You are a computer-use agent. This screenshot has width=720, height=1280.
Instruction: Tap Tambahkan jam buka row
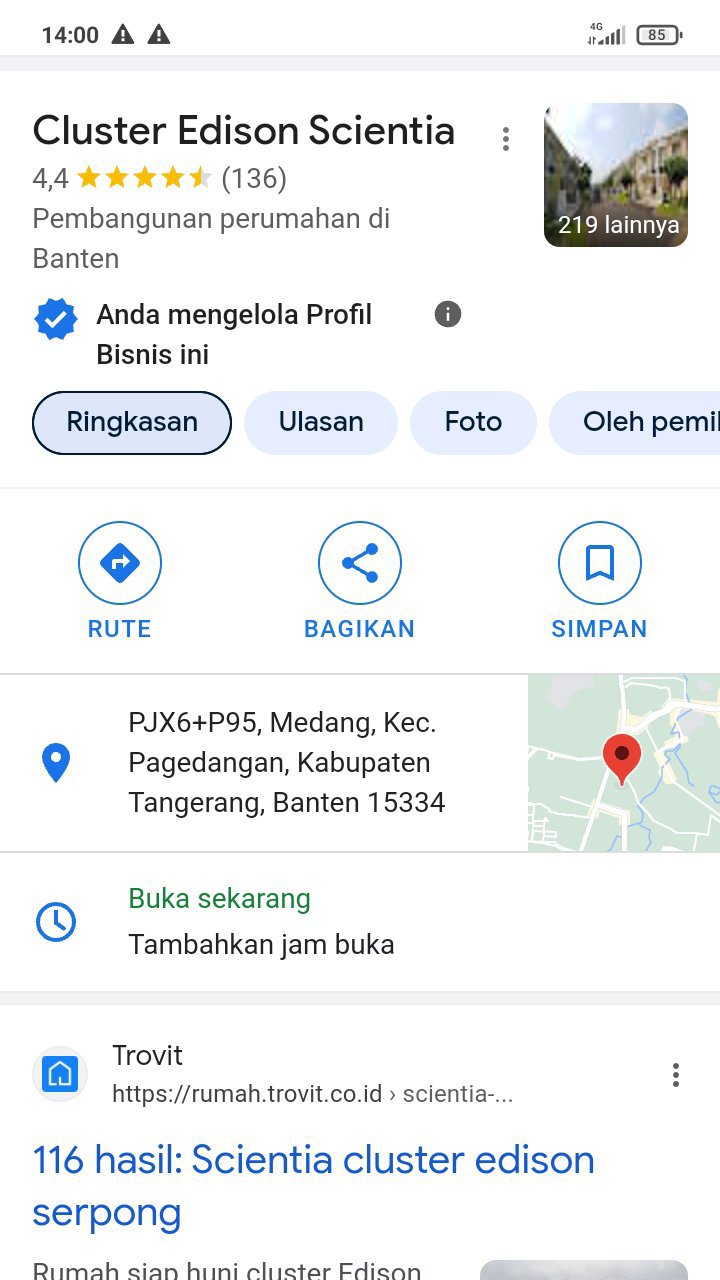[261, 944]
